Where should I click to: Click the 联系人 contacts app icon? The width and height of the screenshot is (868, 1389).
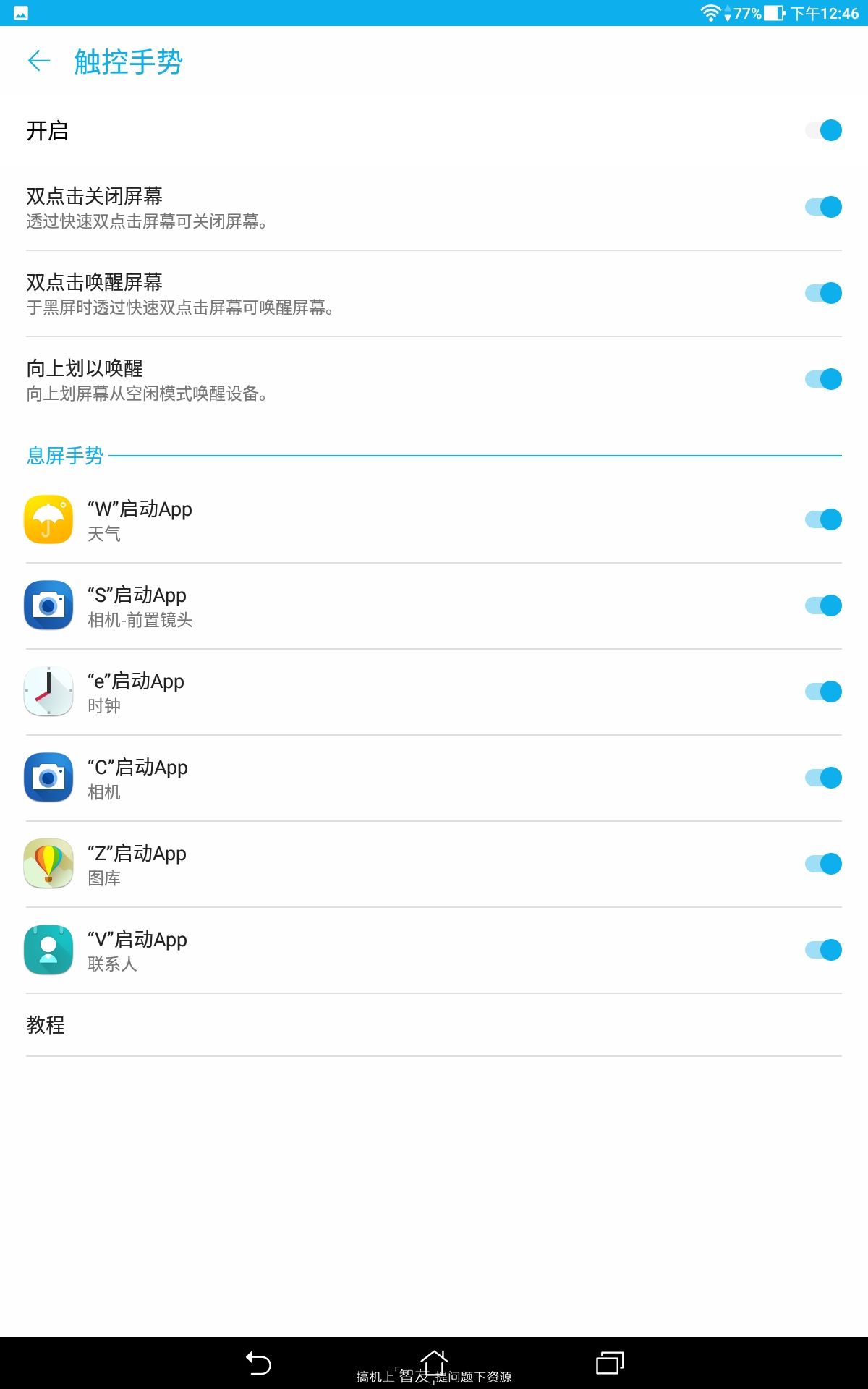tap(48, 950)
